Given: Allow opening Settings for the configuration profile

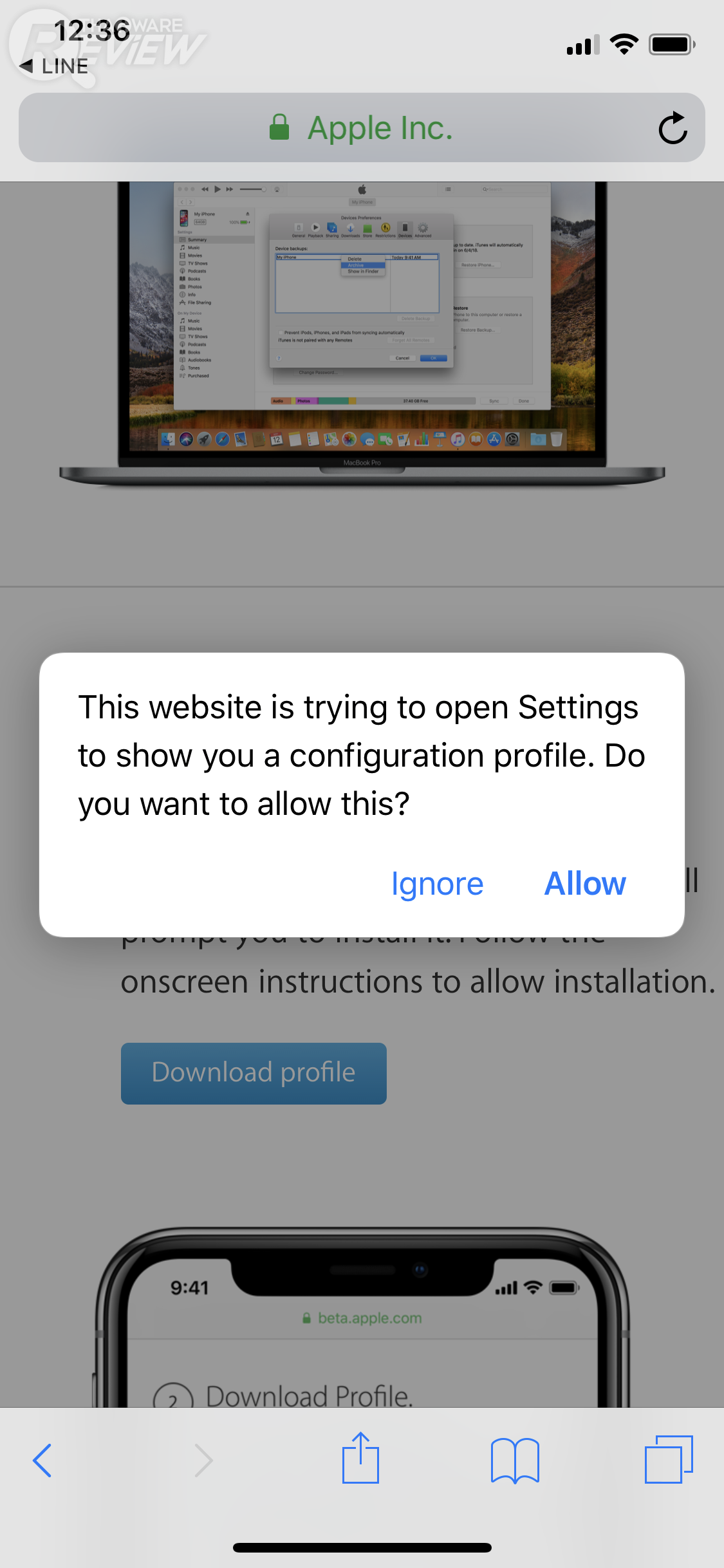Looking at the screenshot, I should pyautogui.click(x=584, y=883).
